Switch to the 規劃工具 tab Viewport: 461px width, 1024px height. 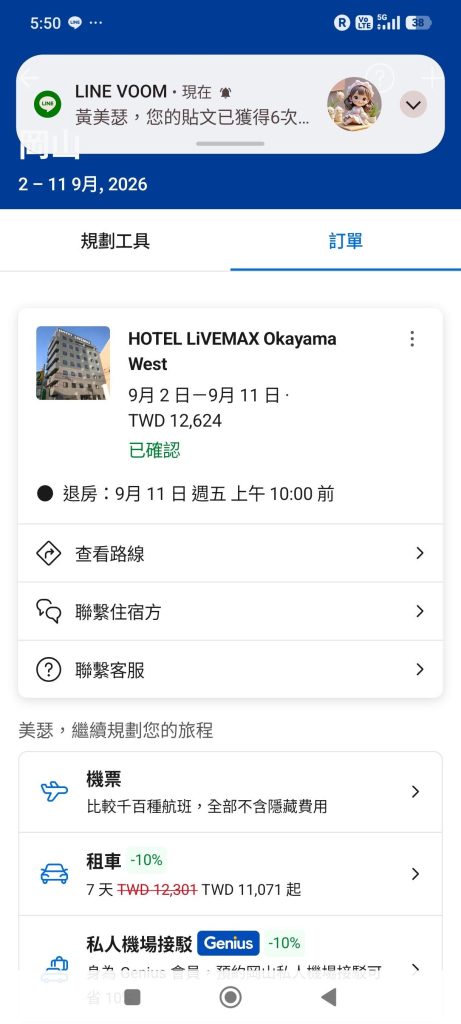tap(115, 241)
